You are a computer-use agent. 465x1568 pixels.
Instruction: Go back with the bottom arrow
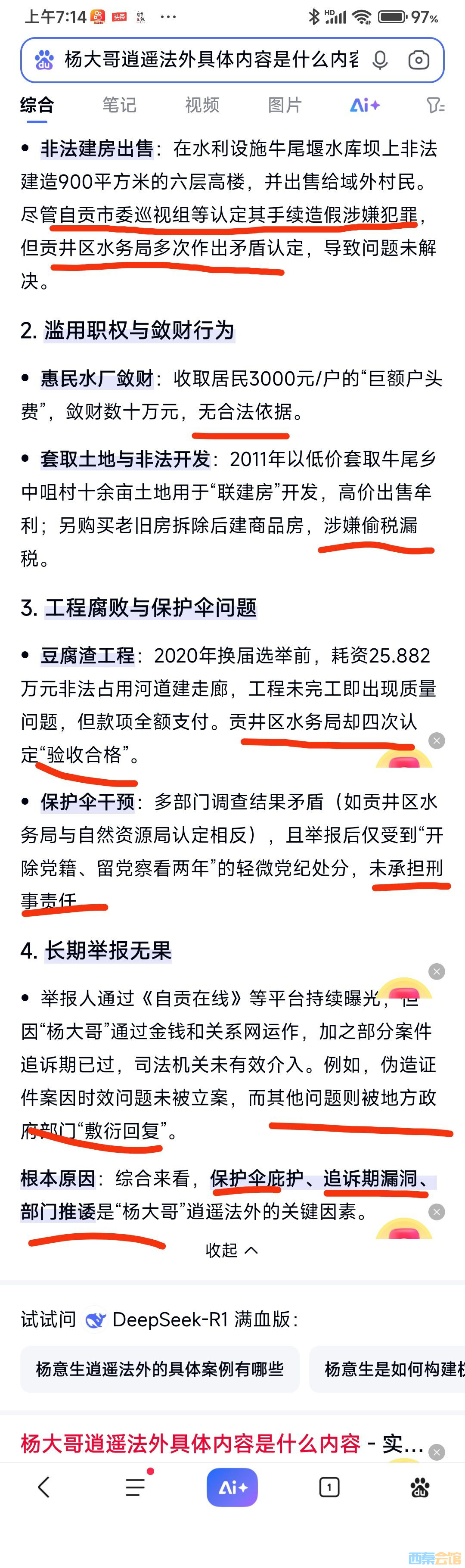point(44,1487)
